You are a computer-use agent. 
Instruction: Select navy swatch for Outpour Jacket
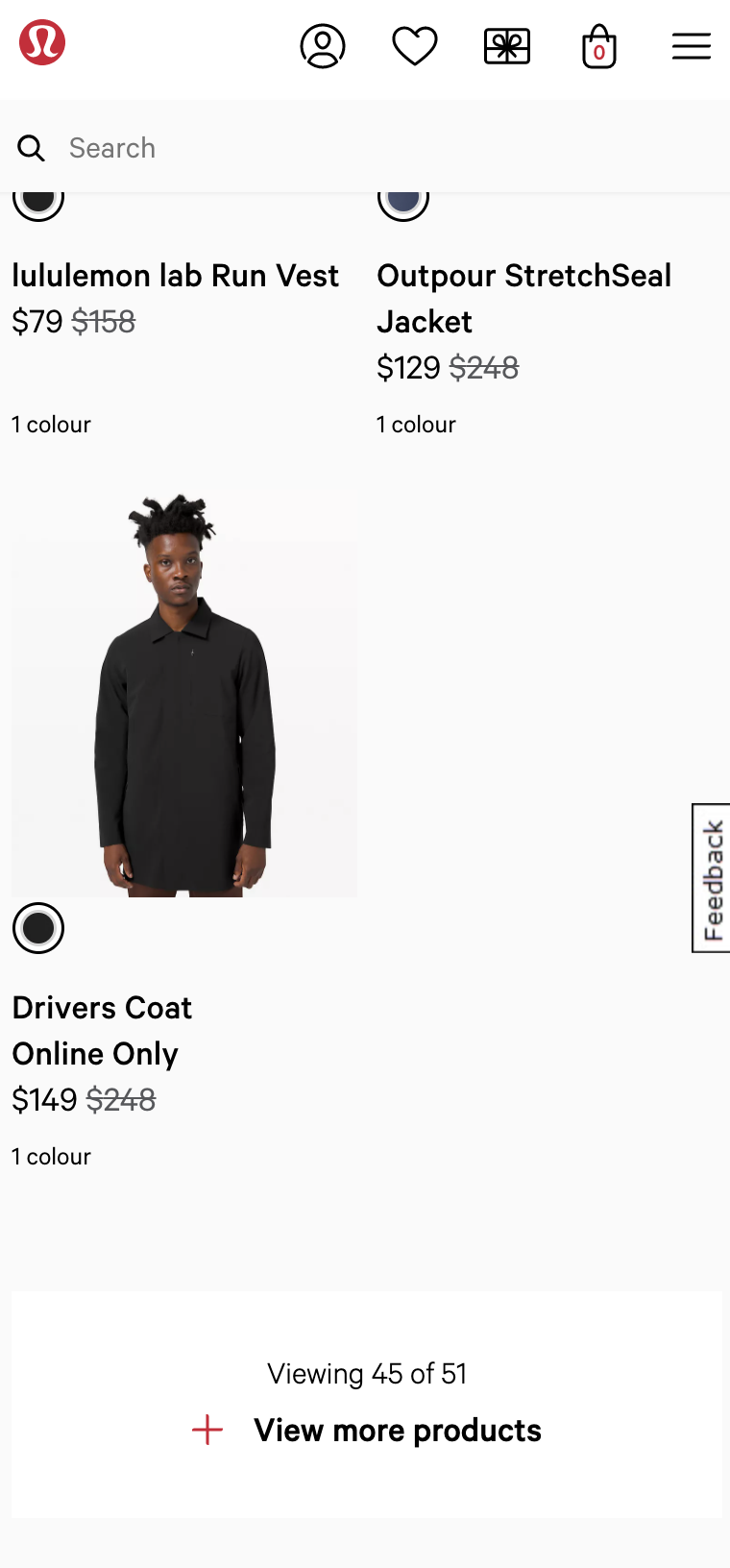tap(403, 202)
